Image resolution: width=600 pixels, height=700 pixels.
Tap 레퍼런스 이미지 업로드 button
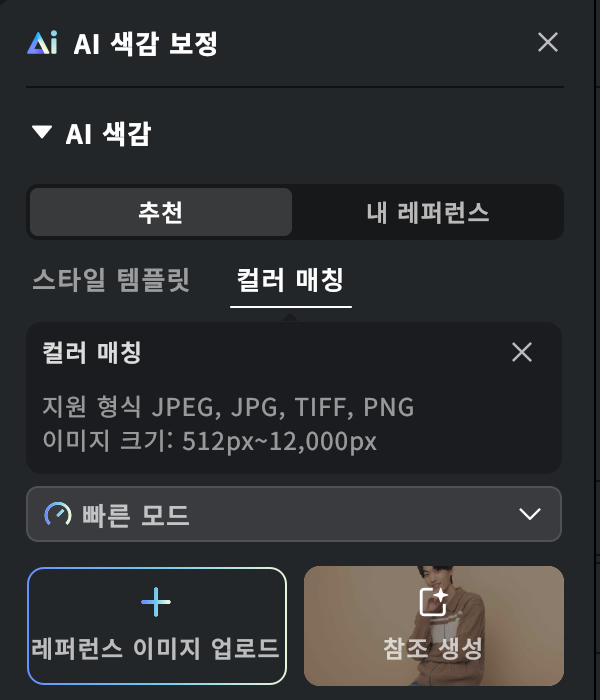pos(157,625)
